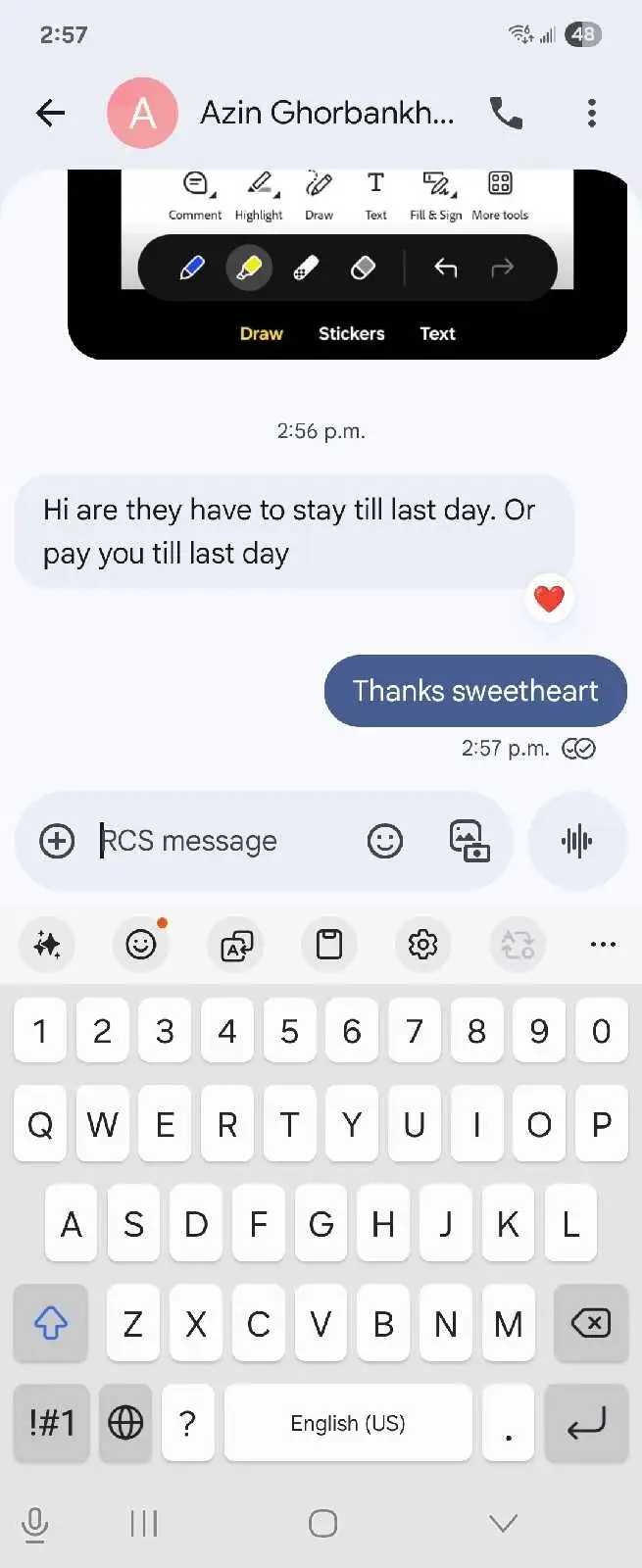The height and width of the screenshot is (1568, 642).
Task: Attach a photo from the gallery
Action: pyautogui.click(x=469, y=841)
